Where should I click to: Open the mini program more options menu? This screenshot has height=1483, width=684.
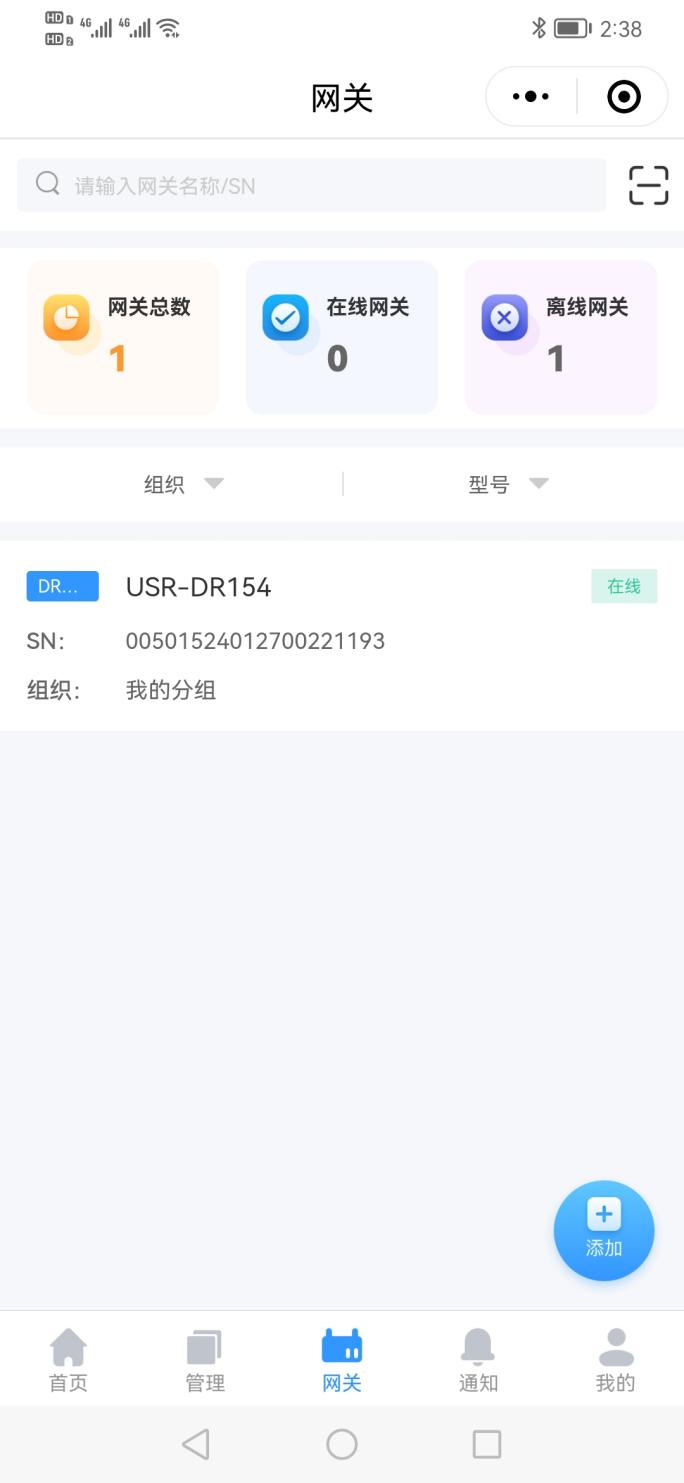[531, 97]
